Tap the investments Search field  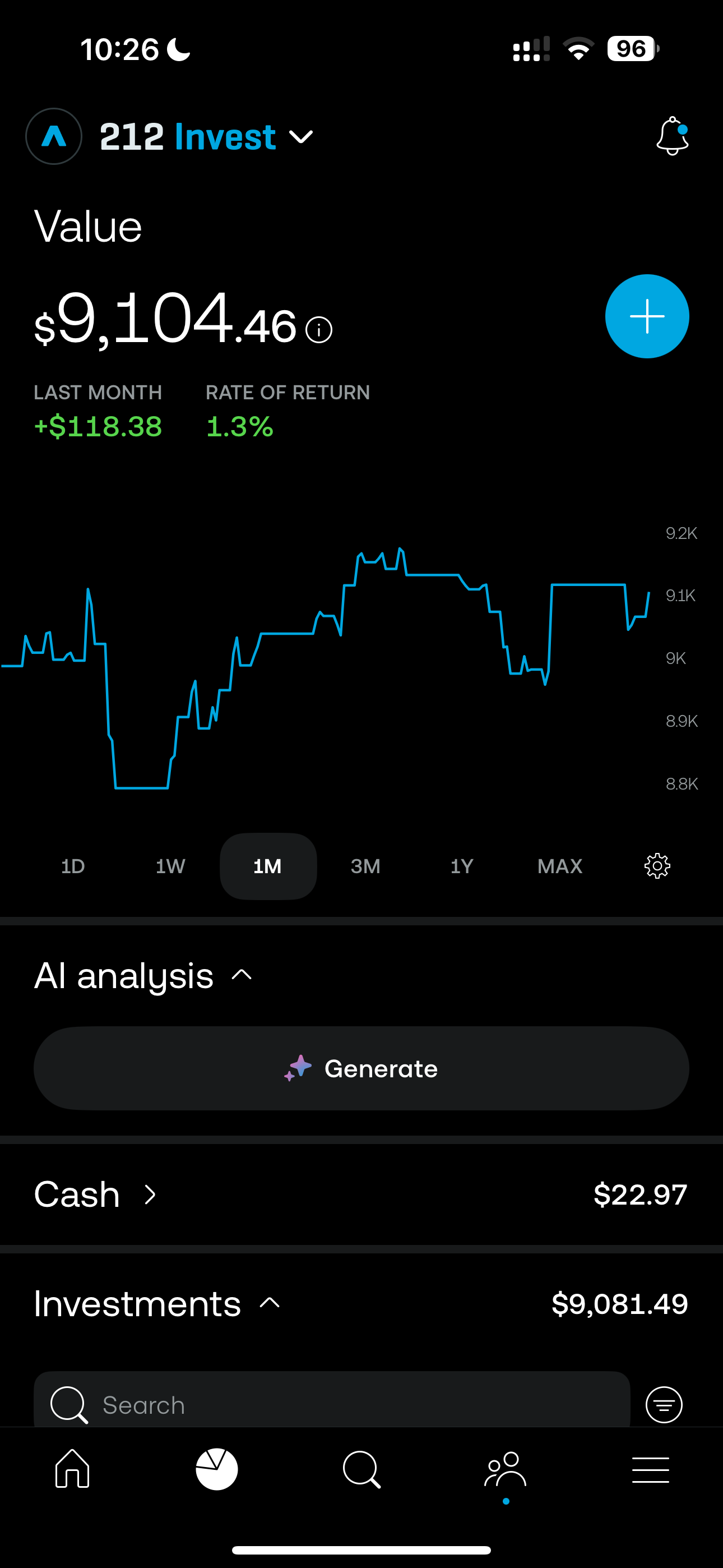[332, 1404]
